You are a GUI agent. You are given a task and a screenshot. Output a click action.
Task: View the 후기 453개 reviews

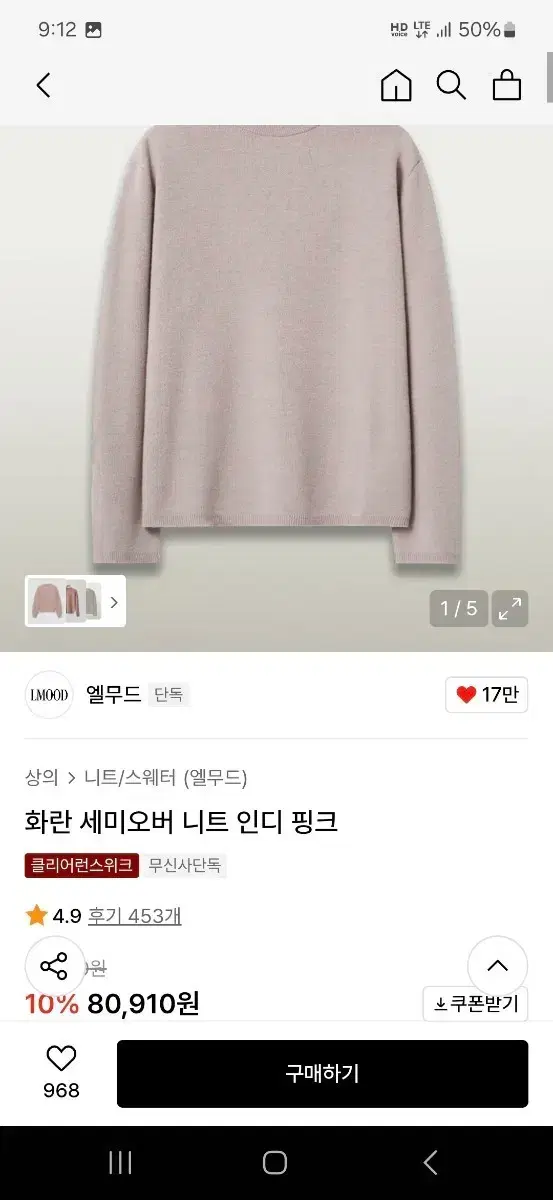click(135, 915)
